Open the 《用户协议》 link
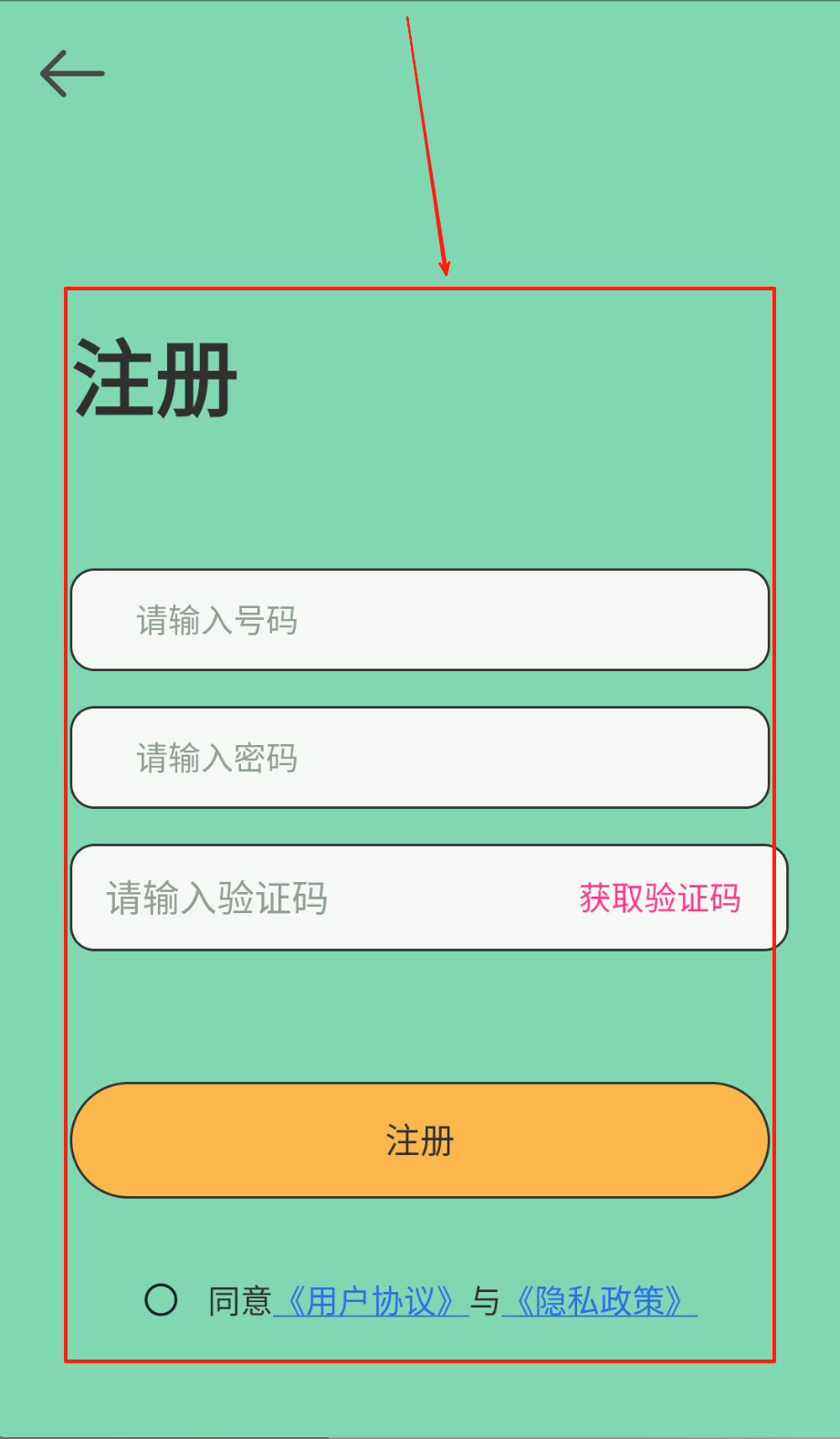840x1439 pixels. (x=371, y=1301)
